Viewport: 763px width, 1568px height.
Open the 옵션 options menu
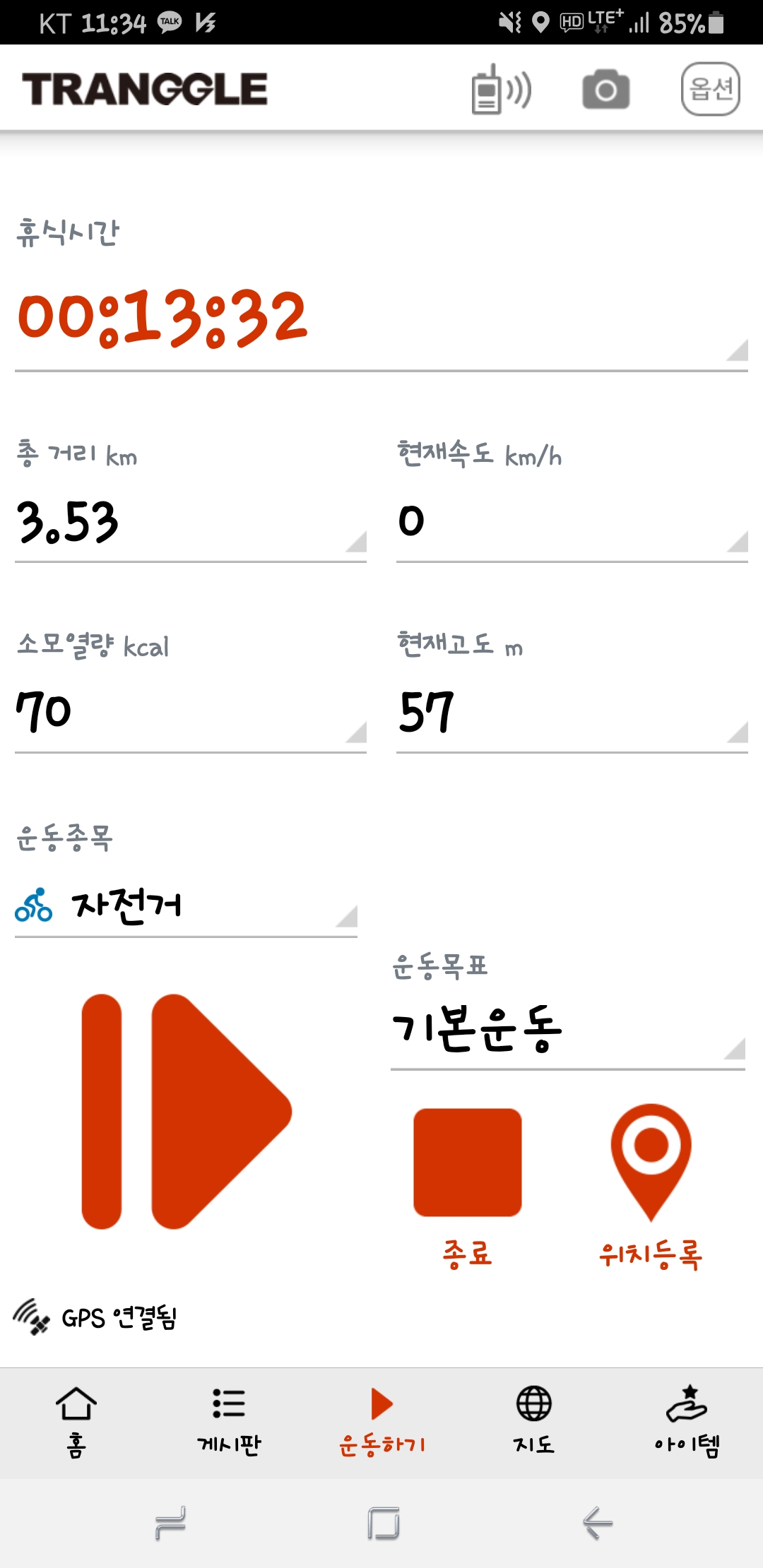[710, 89]
